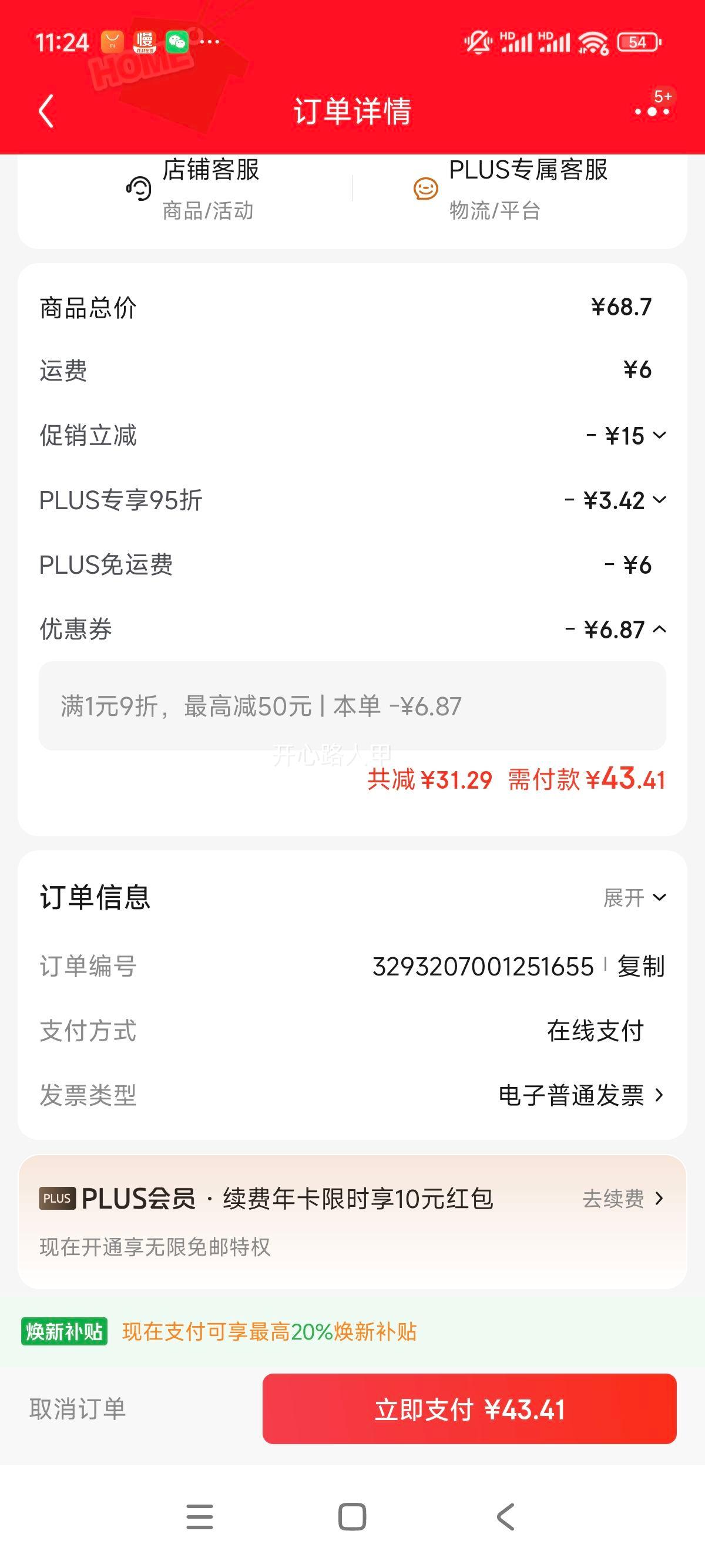The image size is (705, 1568).
Task: Open the system recent apps menu
Action: click(200, 1516)
